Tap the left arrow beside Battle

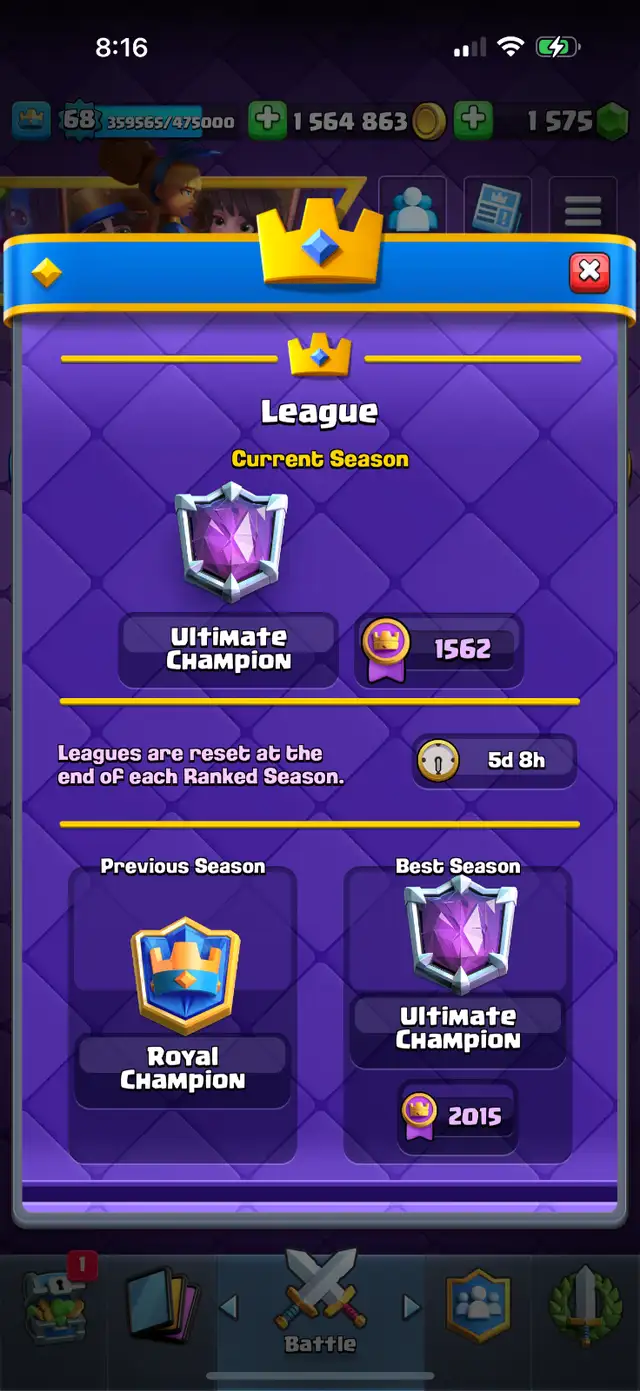(229, 1306)
